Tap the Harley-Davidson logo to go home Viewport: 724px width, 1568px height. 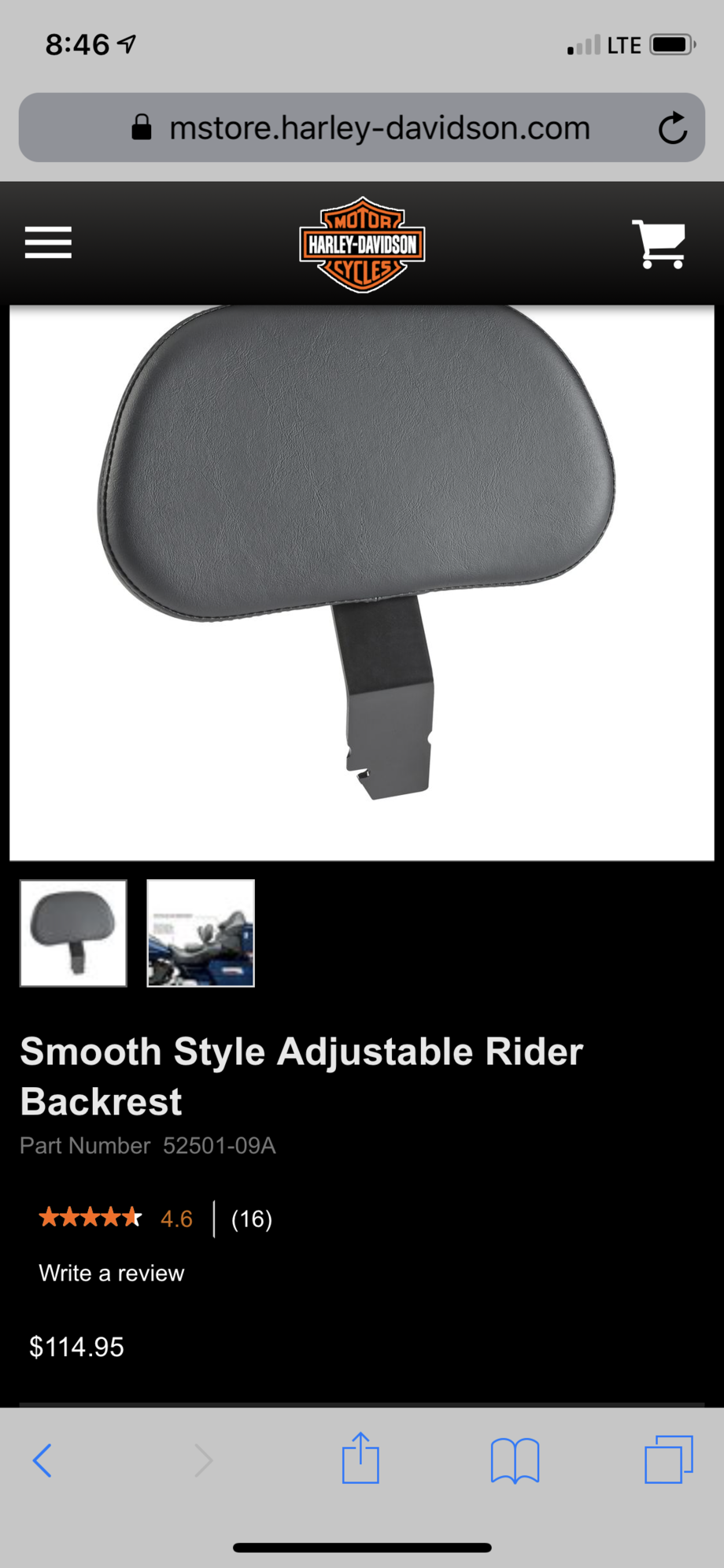point(362,245)
